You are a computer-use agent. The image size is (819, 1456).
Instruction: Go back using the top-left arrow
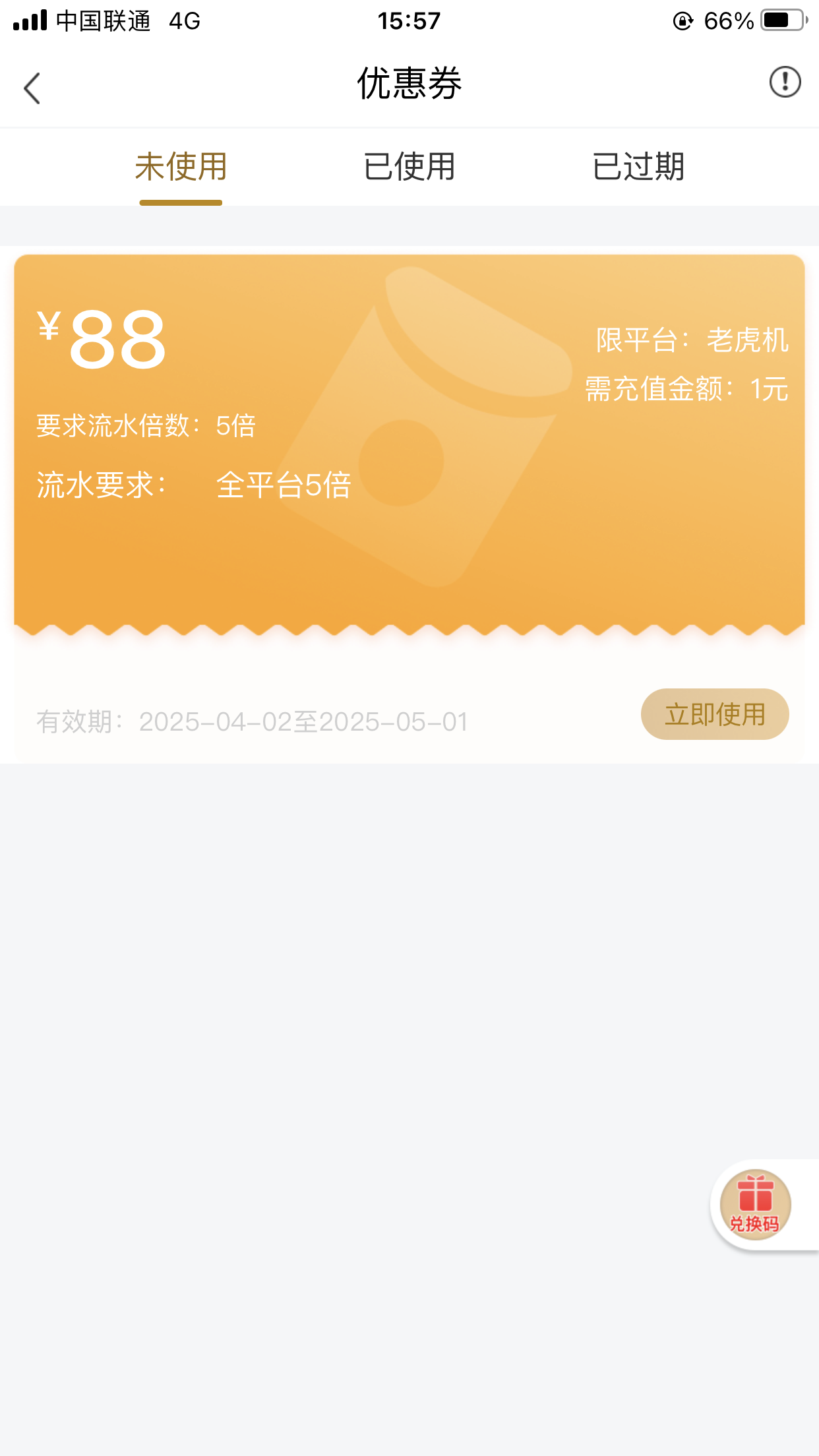pyautogui.click(x=32, y=88)
